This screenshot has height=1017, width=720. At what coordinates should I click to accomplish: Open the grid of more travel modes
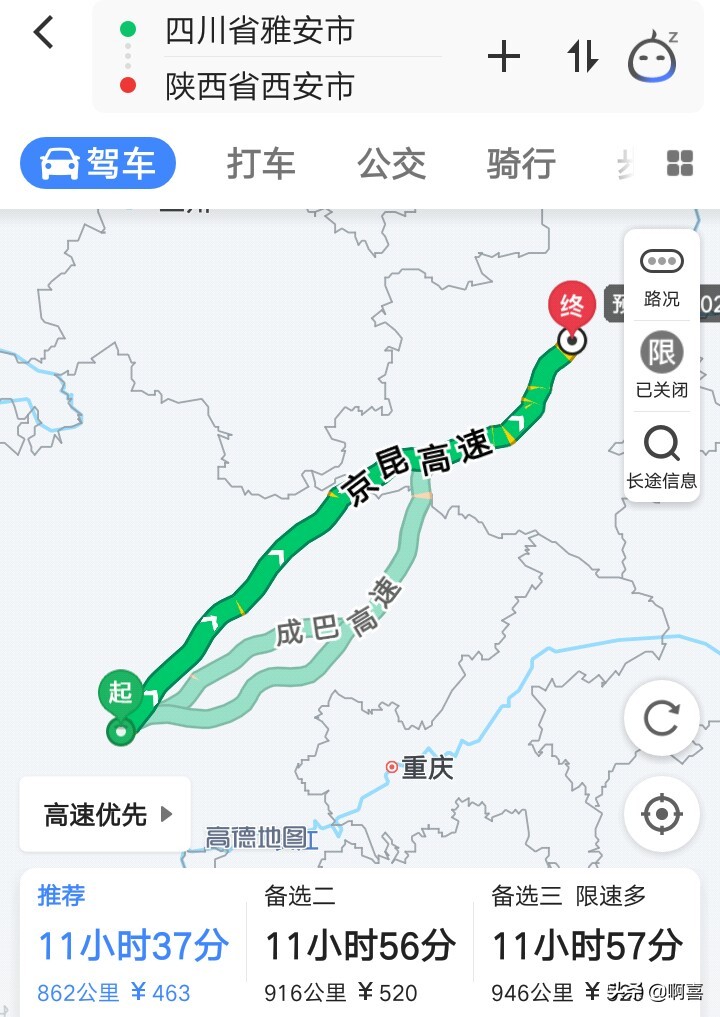680,164
